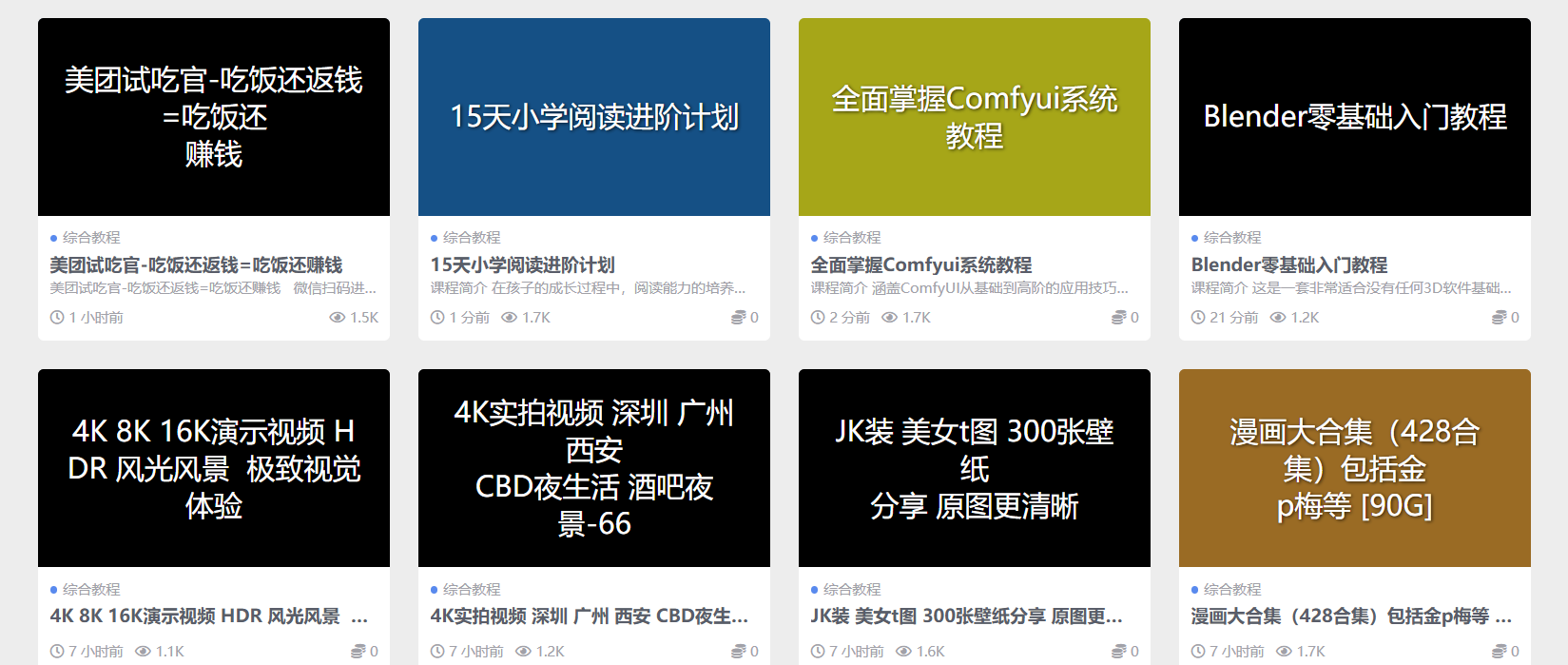The image size is (1568, 665).
Task: Tap 综合教程 category above 漫画大合集 title
Action: point(1232,590)
